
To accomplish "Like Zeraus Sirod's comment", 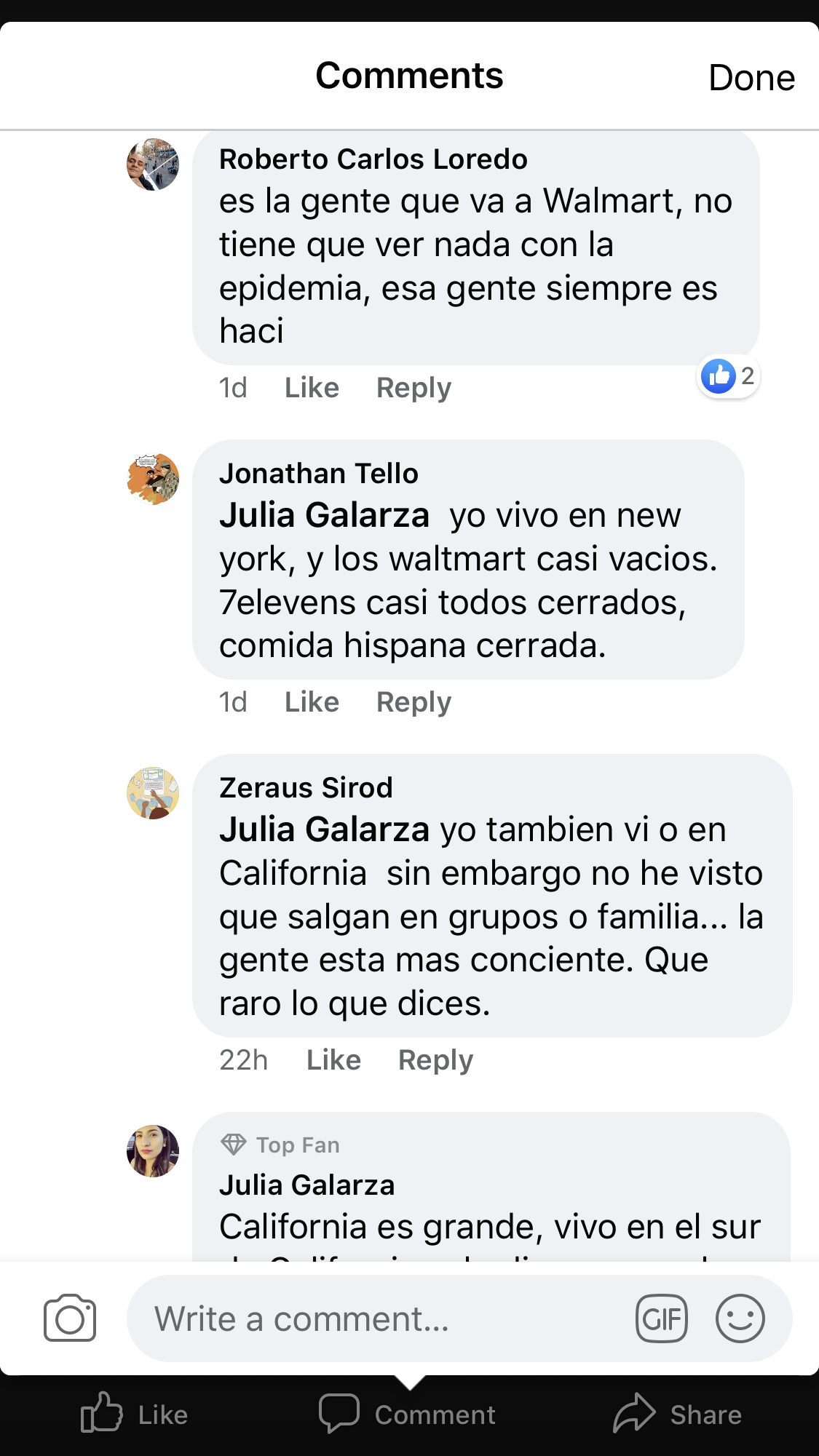I will click(333, 1060).
